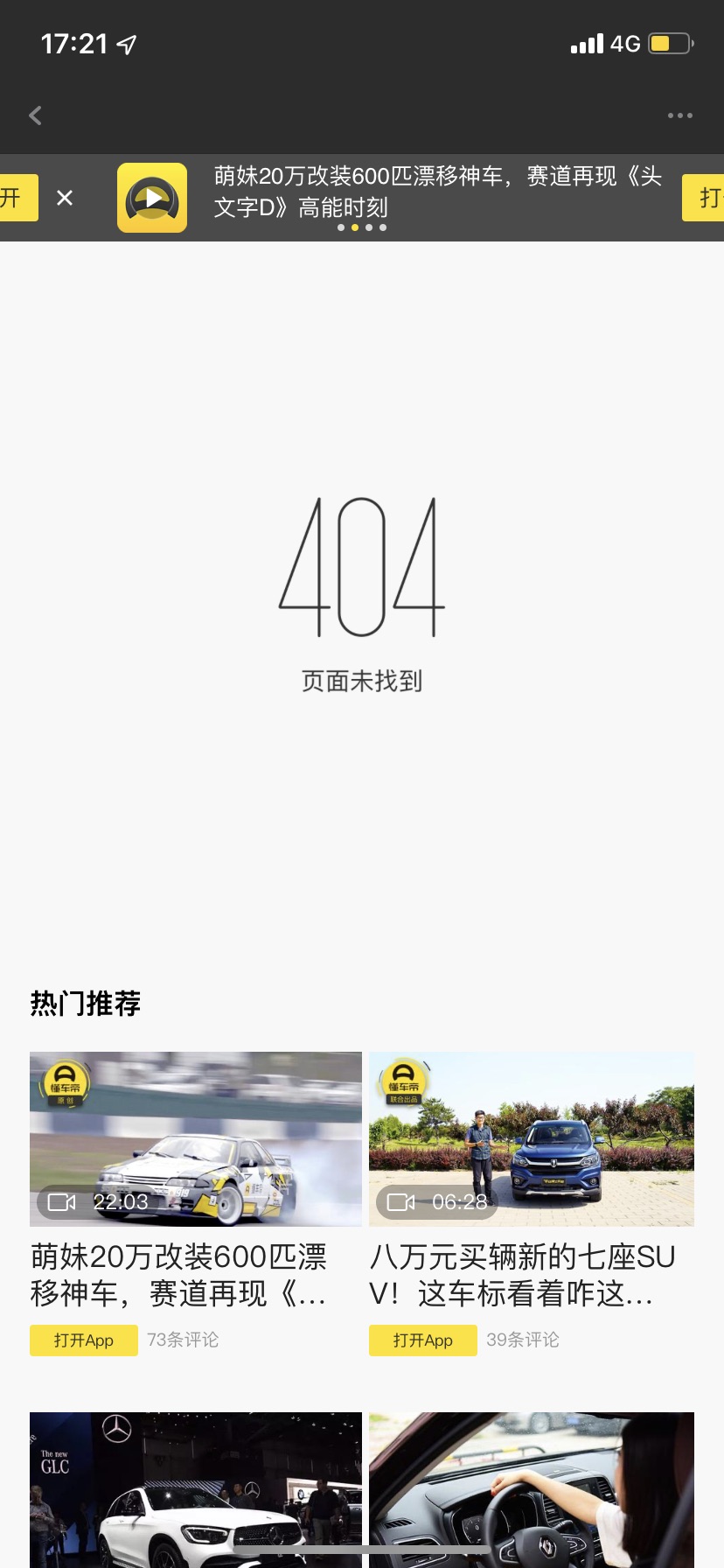This screenshot has width=724, height=1568.
Task: Open the woman driving video thumbnail
Action: (x=532, y=1489)
